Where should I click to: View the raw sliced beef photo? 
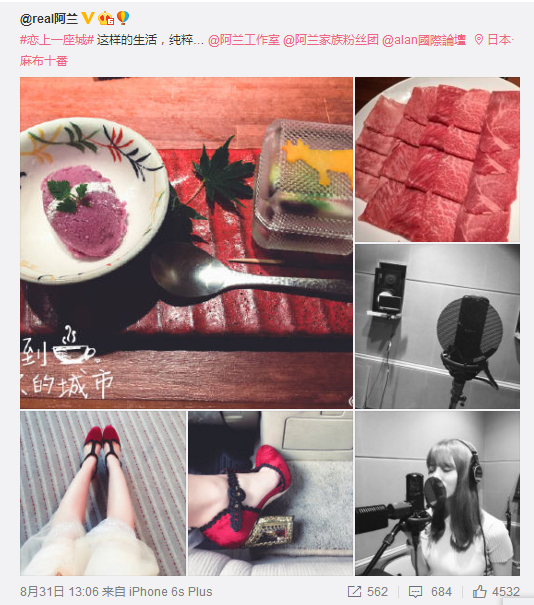tap(437, 159)
